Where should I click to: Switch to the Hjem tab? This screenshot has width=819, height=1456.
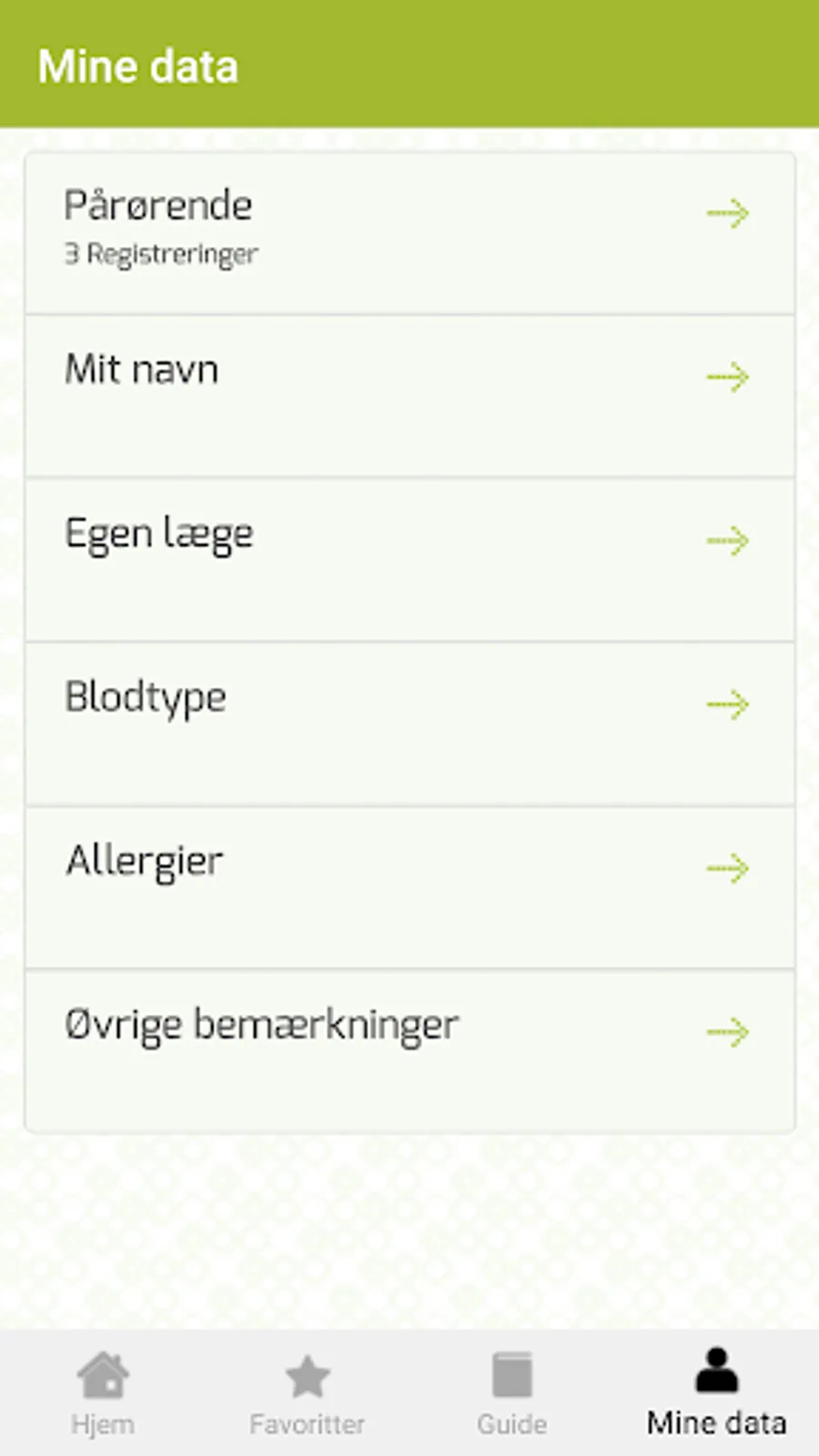click(103, 1392)
